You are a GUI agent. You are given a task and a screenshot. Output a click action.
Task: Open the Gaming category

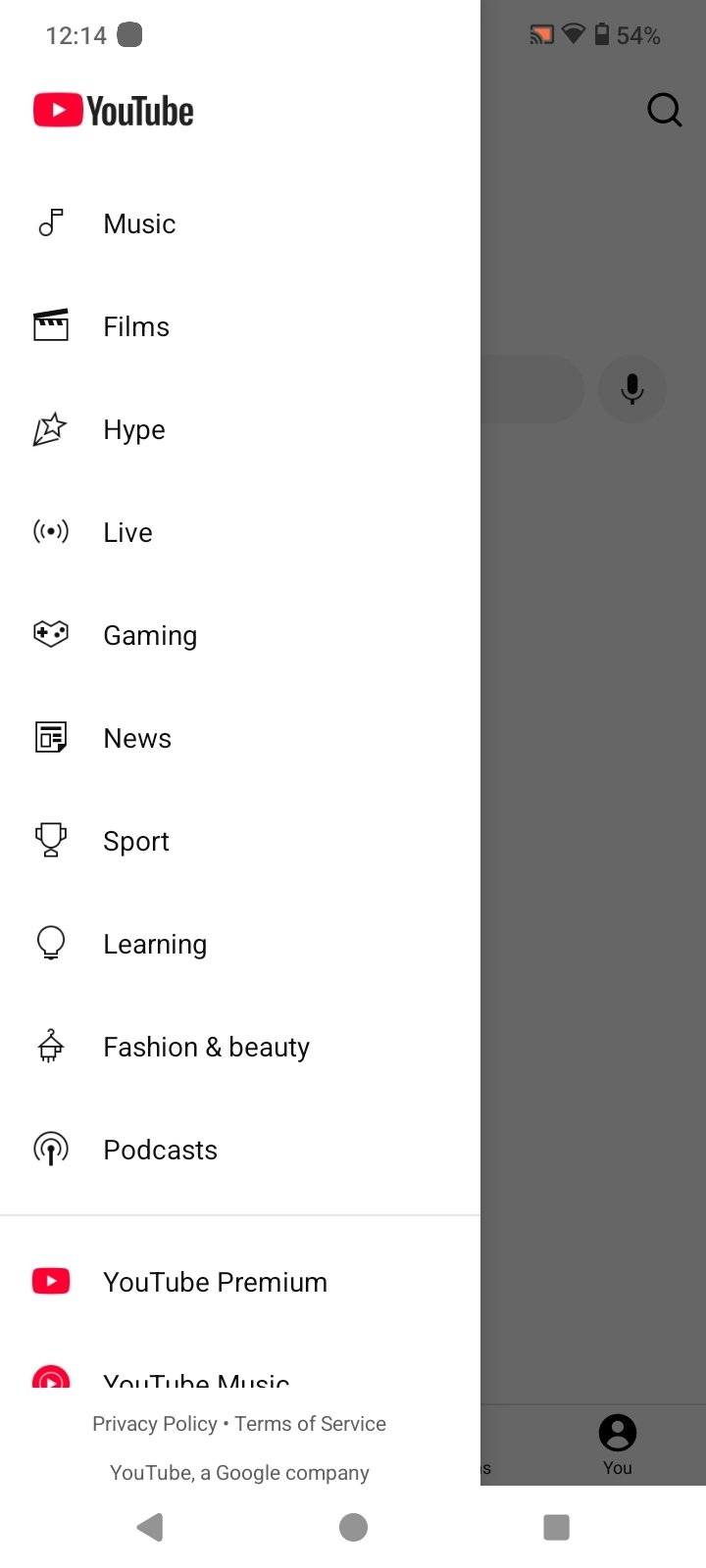coord(150,636)
